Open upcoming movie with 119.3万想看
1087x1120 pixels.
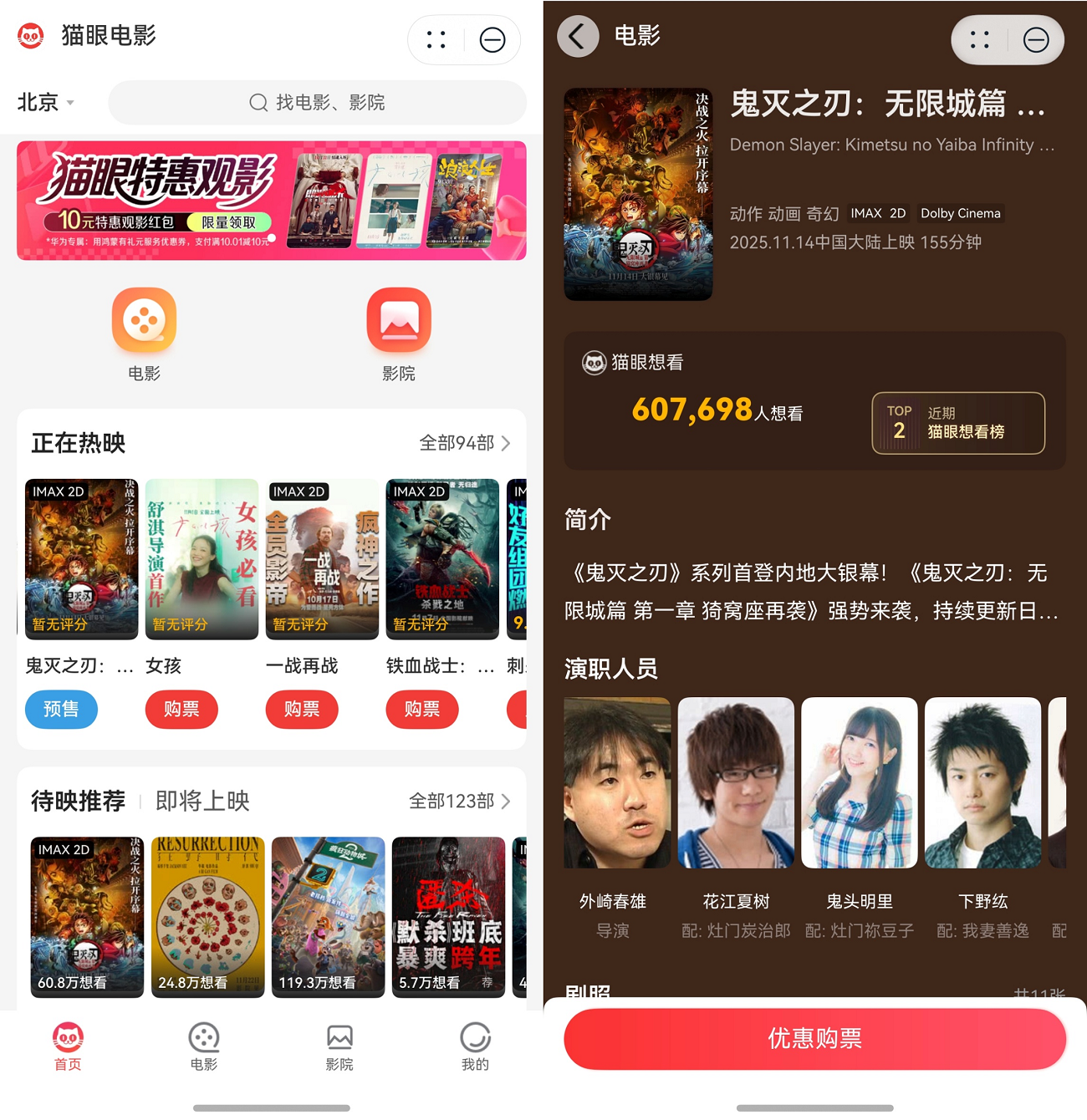[328, 917]
